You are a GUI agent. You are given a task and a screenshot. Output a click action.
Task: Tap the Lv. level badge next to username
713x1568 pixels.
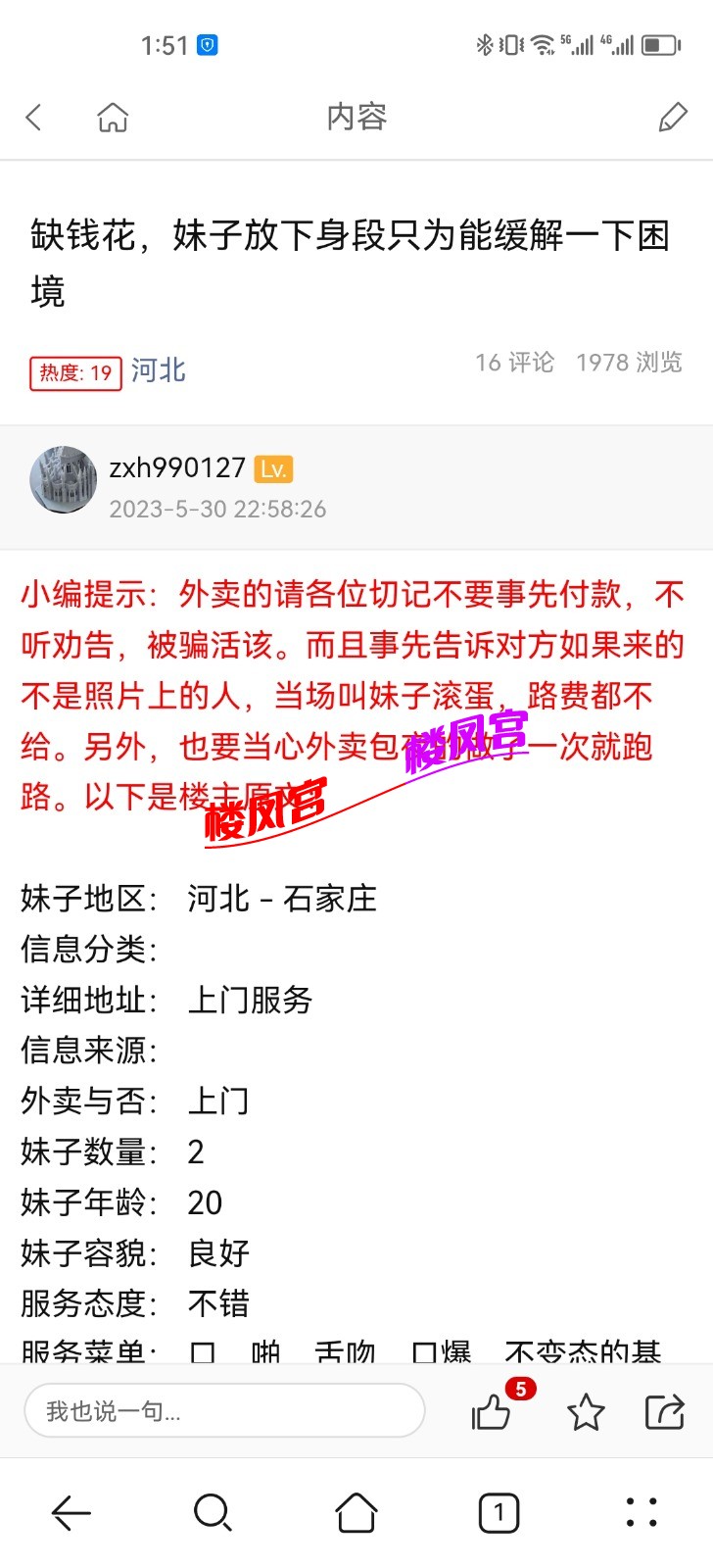[x=275, y=469]
